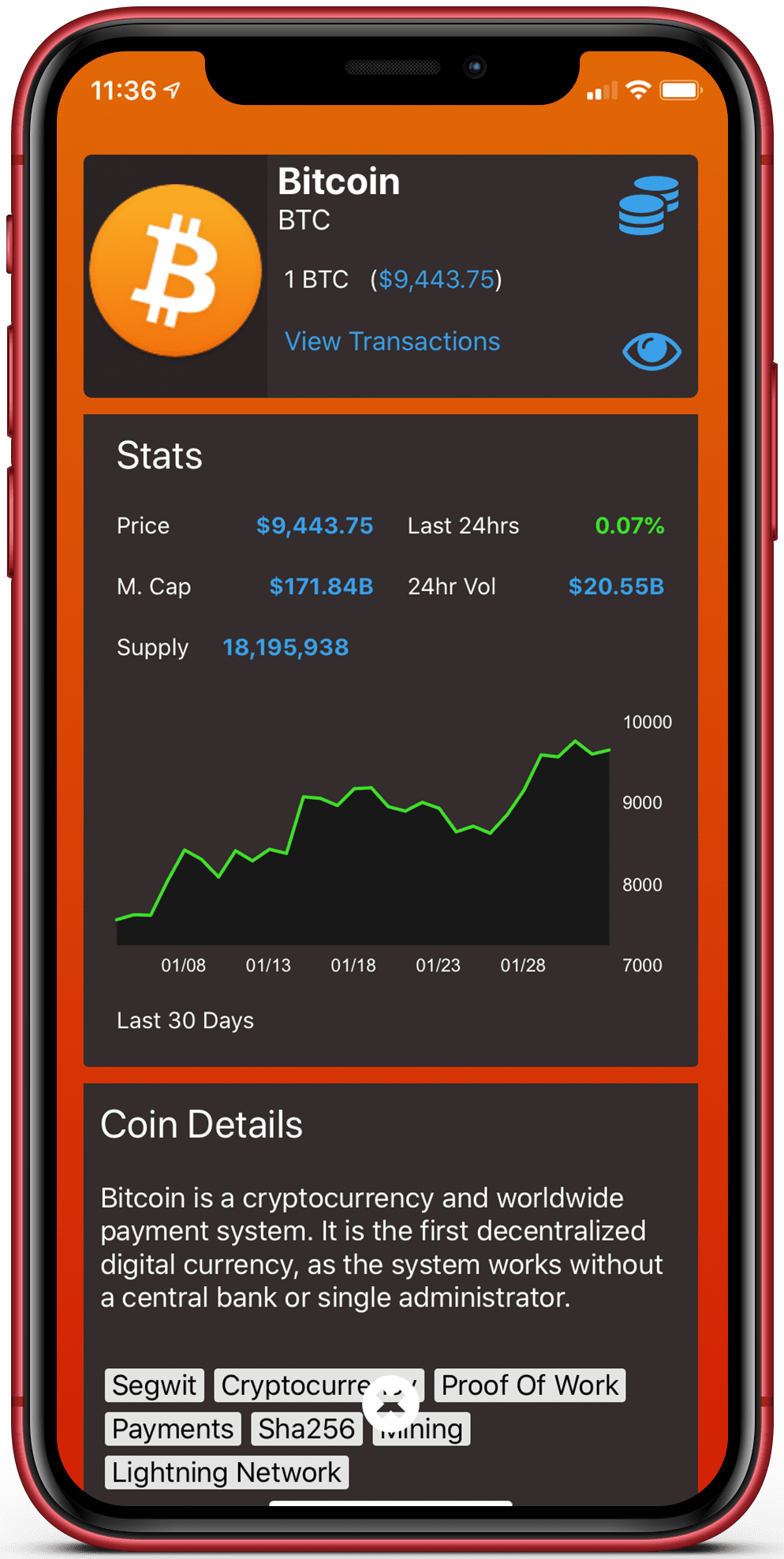This screenshot has height=1559, width=784.
Task: Select the Segwit tag
Action: (154, 1385)
